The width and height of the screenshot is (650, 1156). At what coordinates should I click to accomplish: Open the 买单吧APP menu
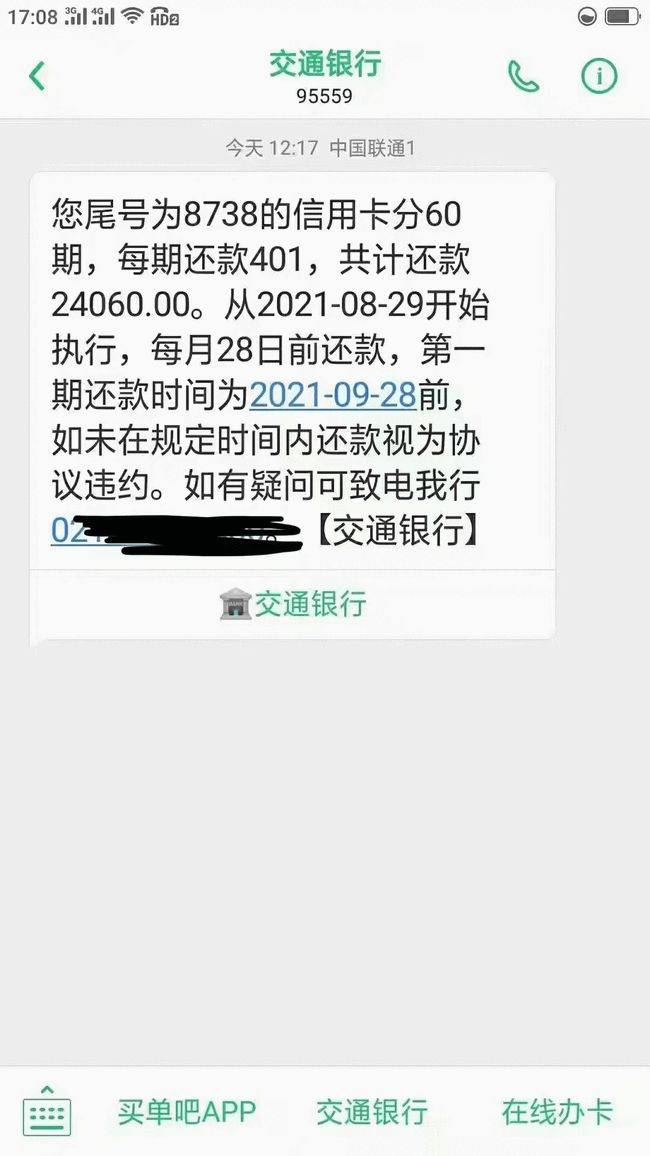187,1111
